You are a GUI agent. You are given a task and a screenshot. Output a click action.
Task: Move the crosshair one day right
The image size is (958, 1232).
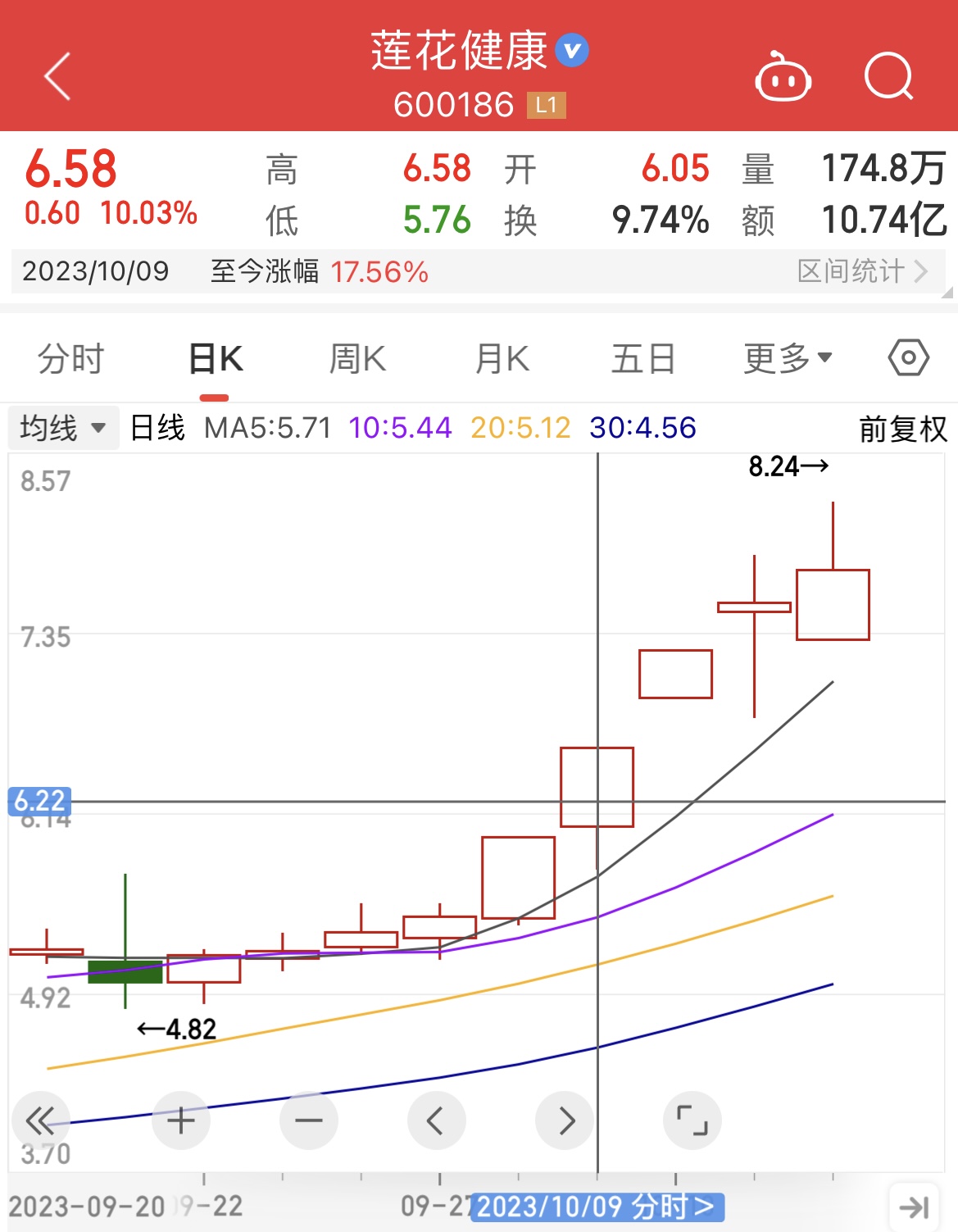click(565, 1121)
